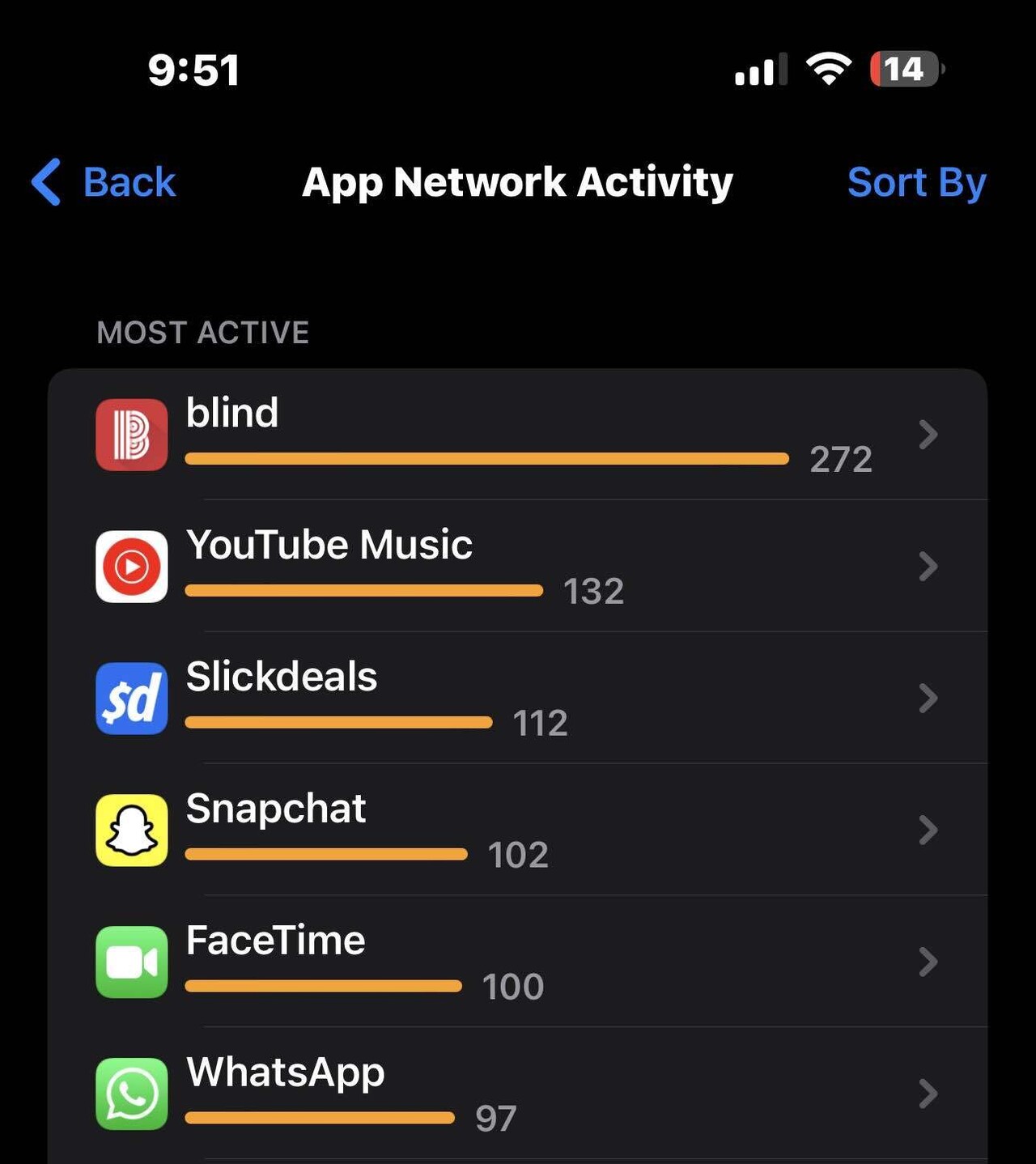1036x1164 pixels.
Task: Expand details for the blind app
Action: click(928, 435)
